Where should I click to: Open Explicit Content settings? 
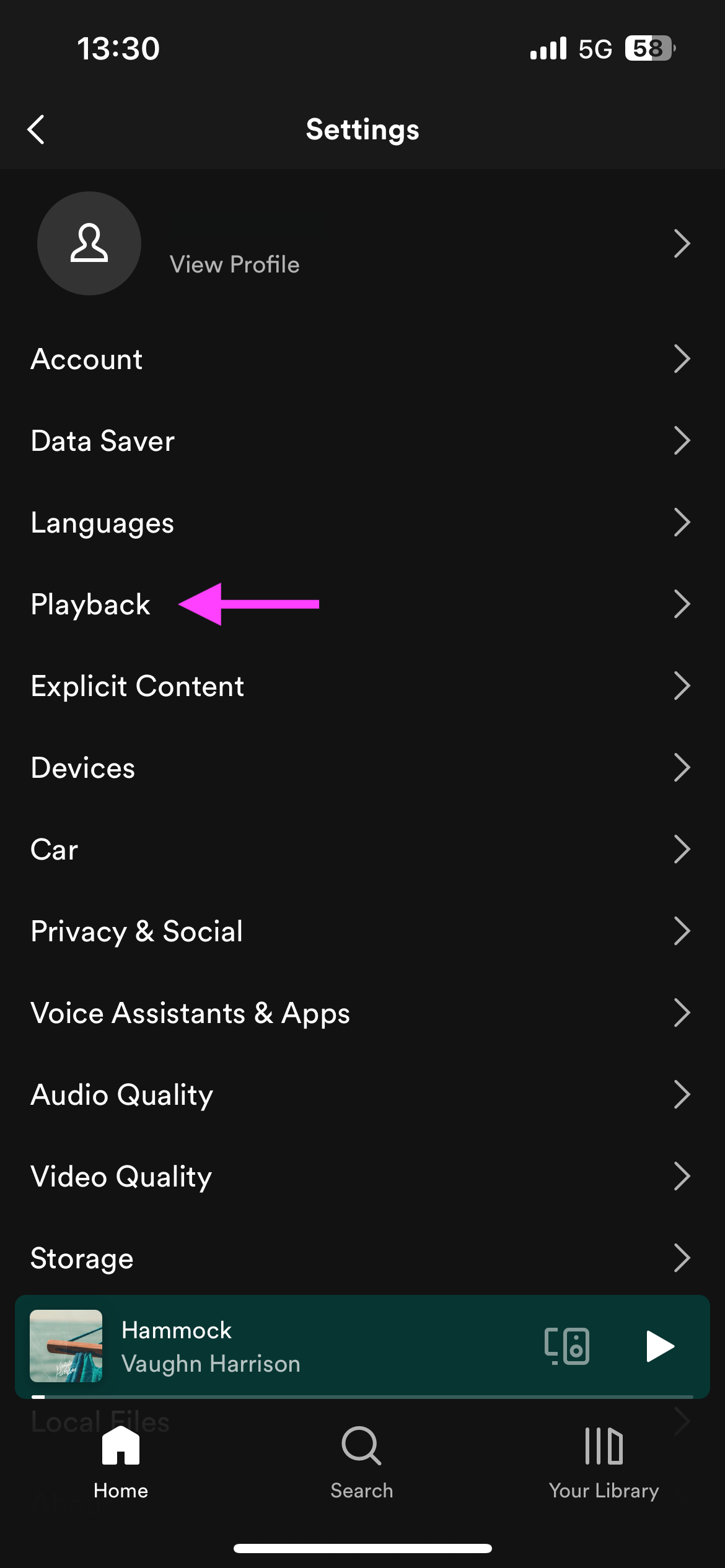(x=362, y=686)
